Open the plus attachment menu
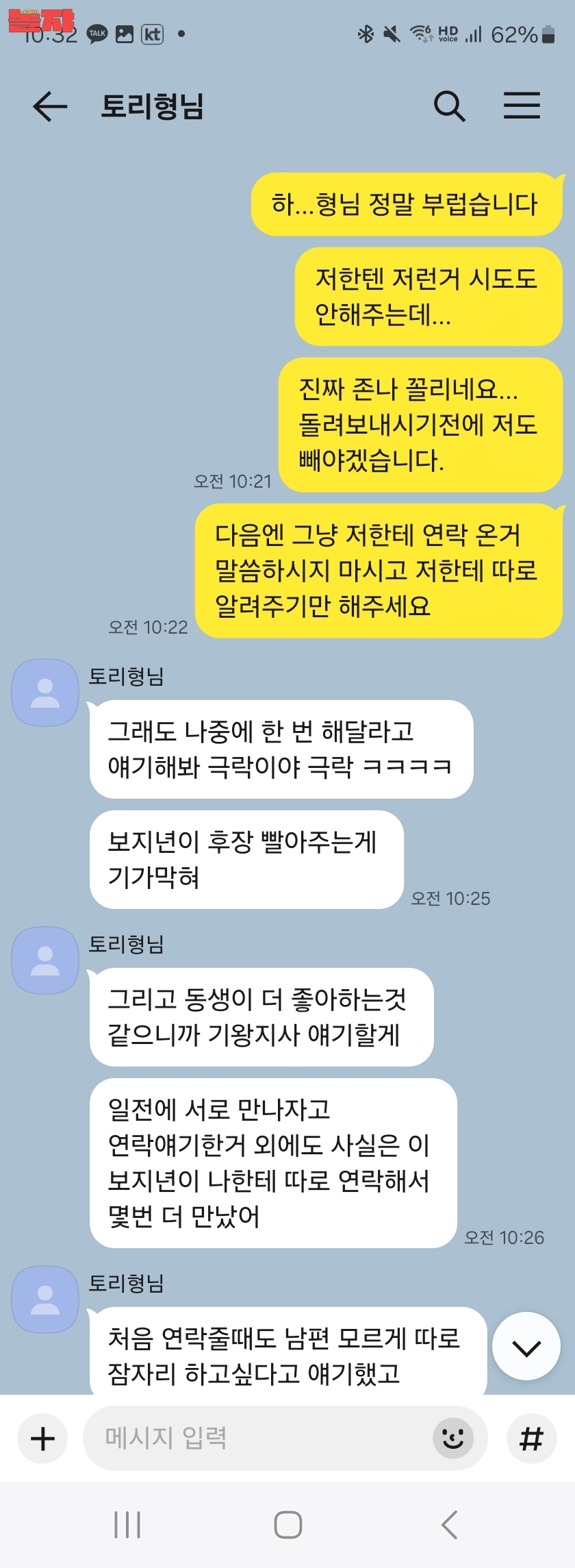Image resolution: width=575 pixels, height=1568 pixels. coord(42,1438)
